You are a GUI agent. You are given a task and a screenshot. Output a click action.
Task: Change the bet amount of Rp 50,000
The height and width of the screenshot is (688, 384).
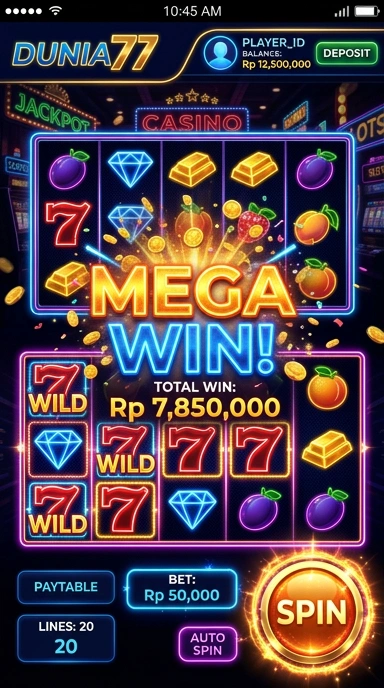click(x=182, y=589)
